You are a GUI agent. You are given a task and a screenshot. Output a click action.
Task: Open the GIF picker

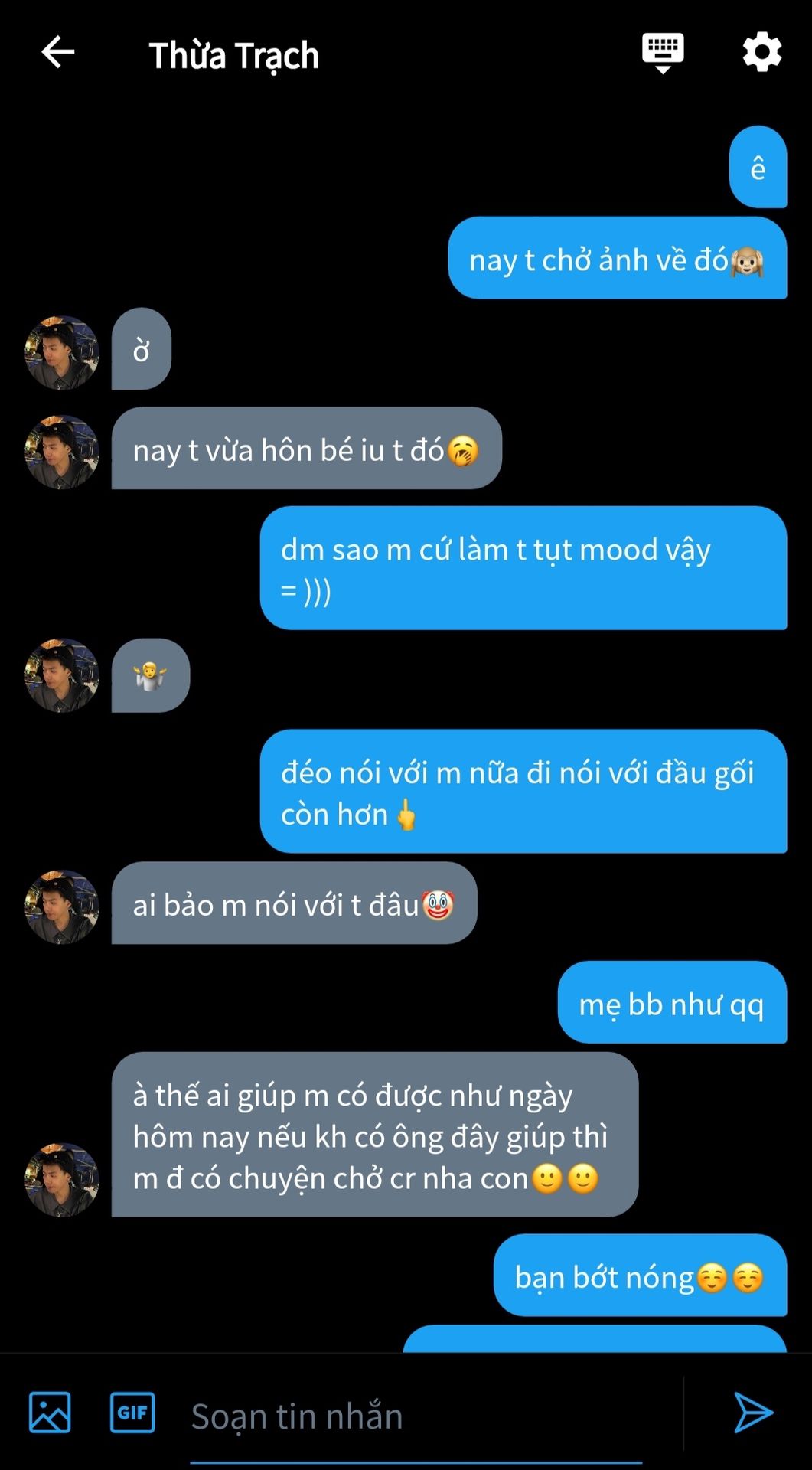132,1412
